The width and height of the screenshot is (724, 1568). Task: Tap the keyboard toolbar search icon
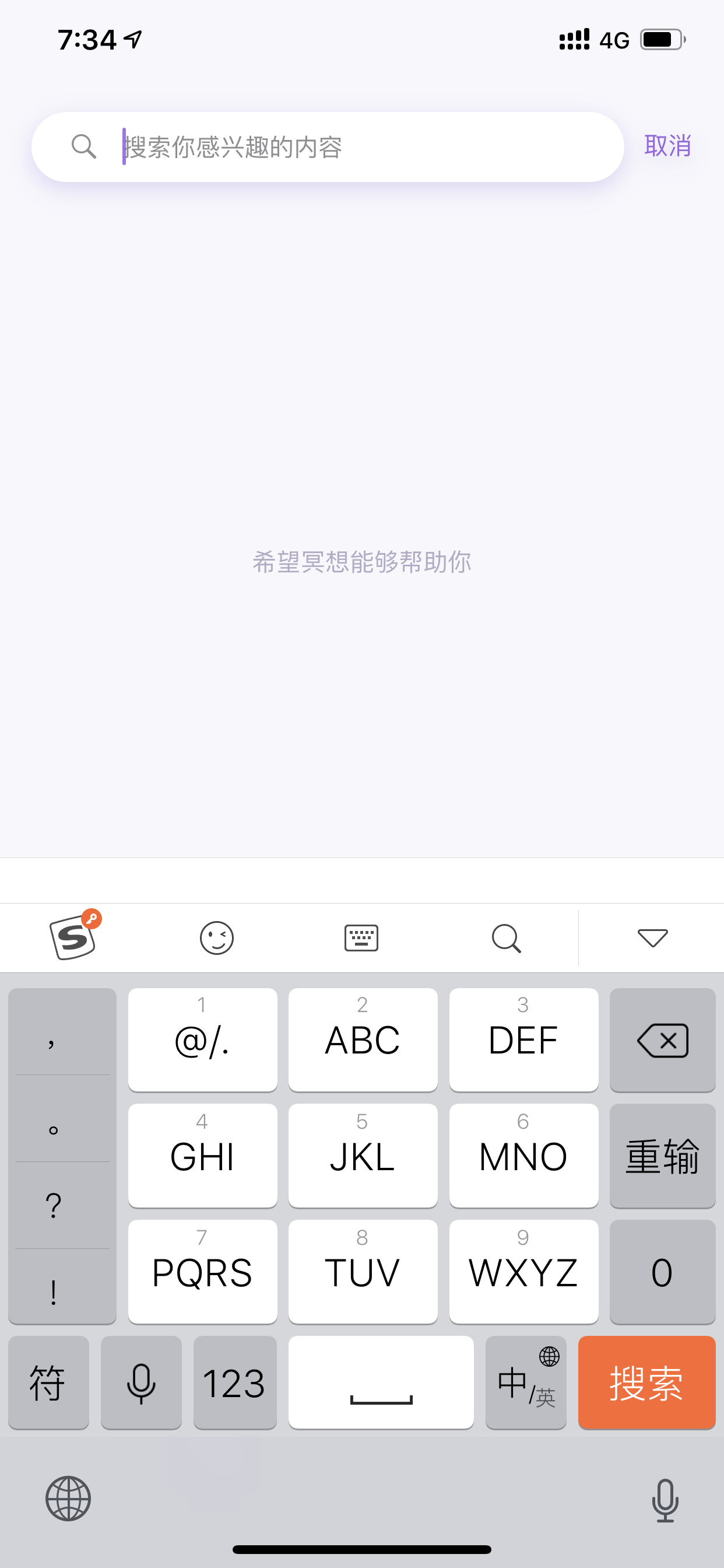506,938
